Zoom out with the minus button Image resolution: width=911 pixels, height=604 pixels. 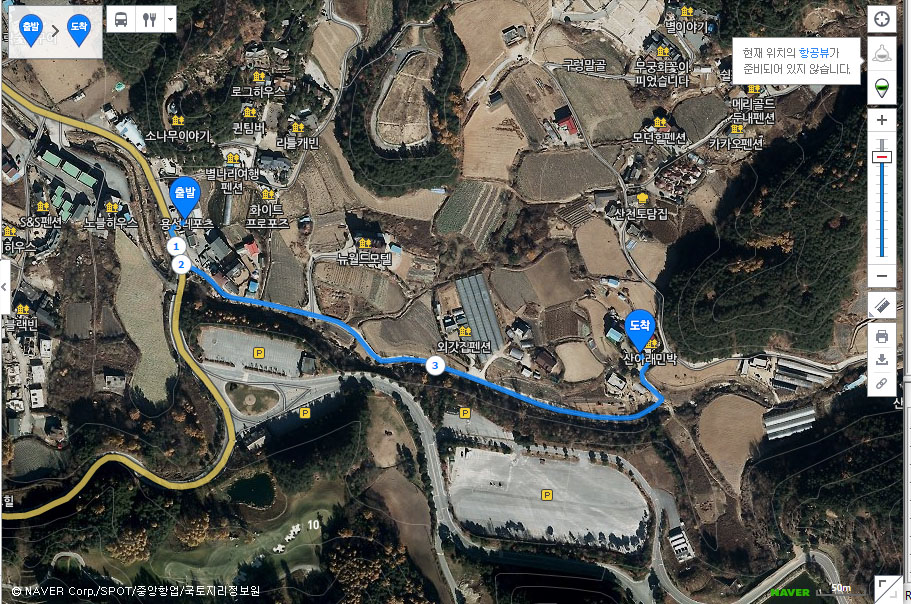(881, 275)
